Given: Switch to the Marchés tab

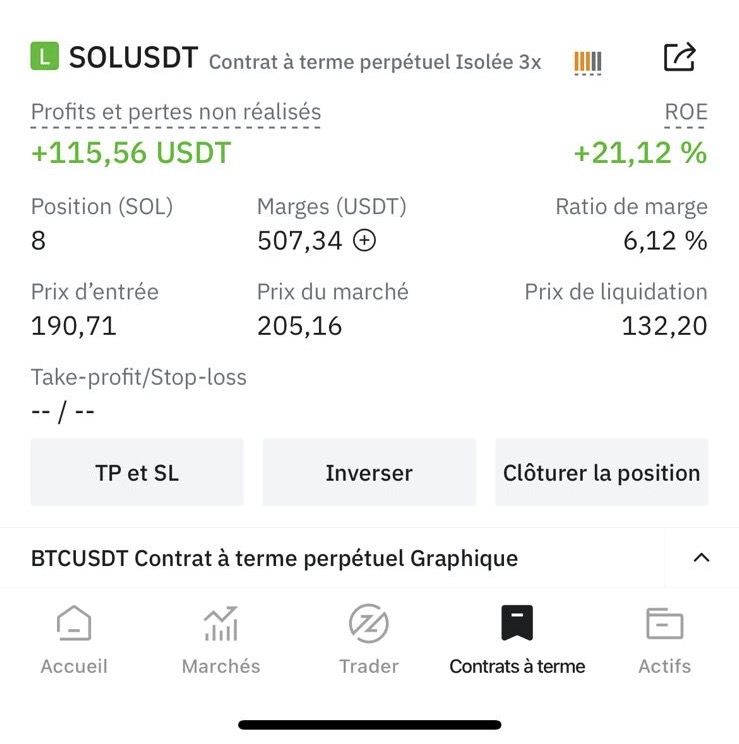Looking at the screenshot, I should (221, 640).
